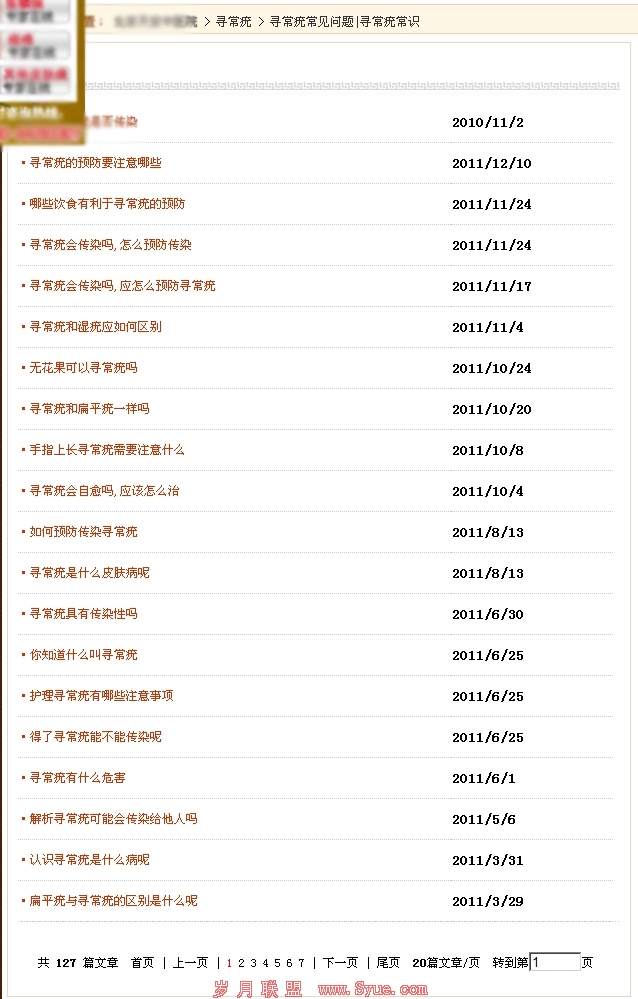This screenshot has width=638, height=999.
Task: Jump to 首页 in pagination
Action: (x=142, y=963)
